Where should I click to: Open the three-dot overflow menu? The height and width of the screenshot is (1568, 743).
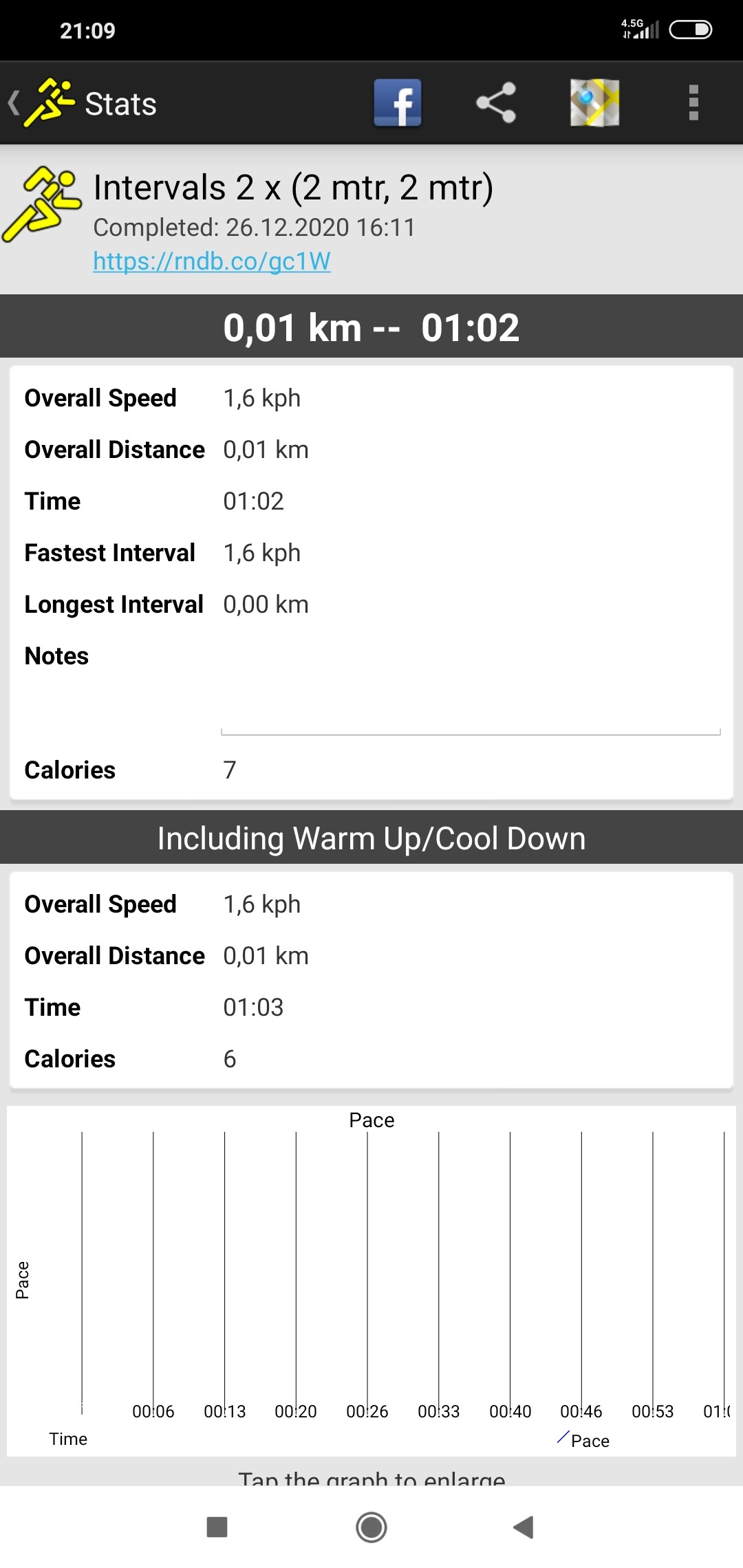[x=693, y=102]
